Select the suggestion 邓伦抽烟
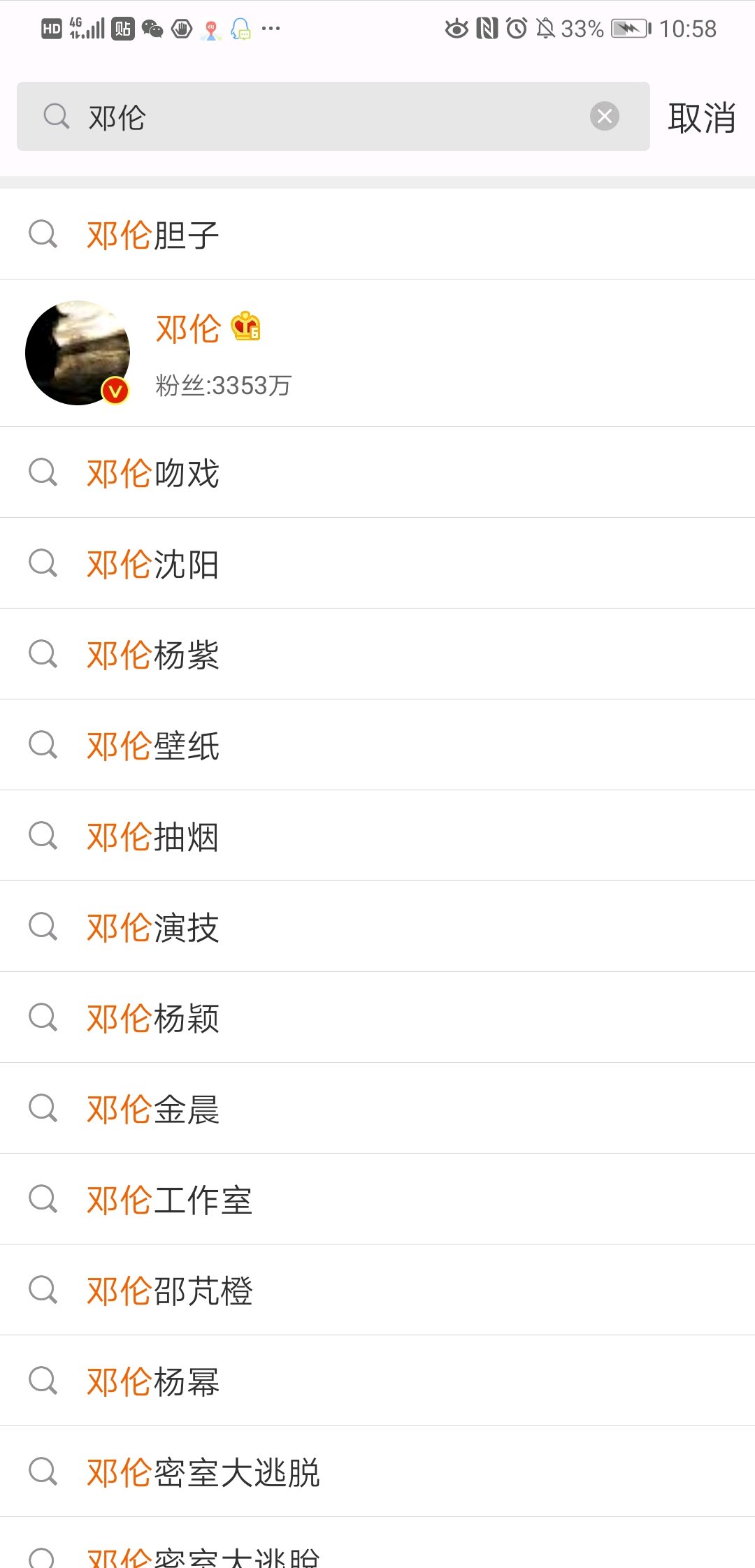This screenshot has height=1568, width=755. pos(377,836)
